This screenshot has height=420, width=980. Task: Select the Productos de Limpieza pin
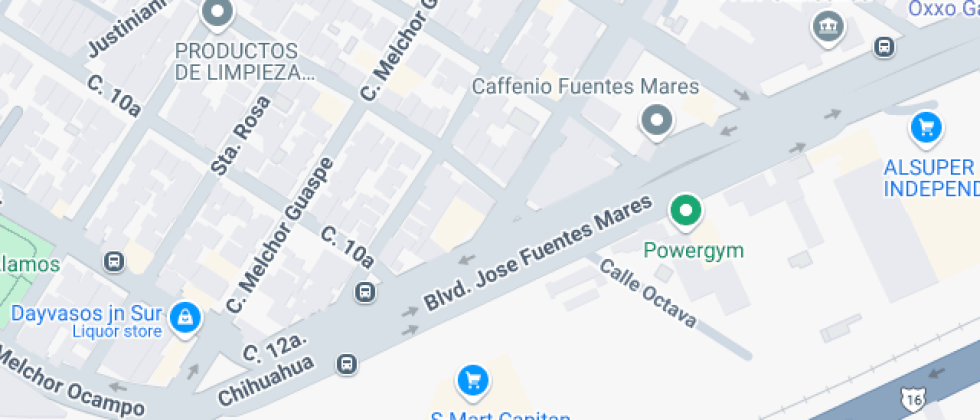coord(217,14)
